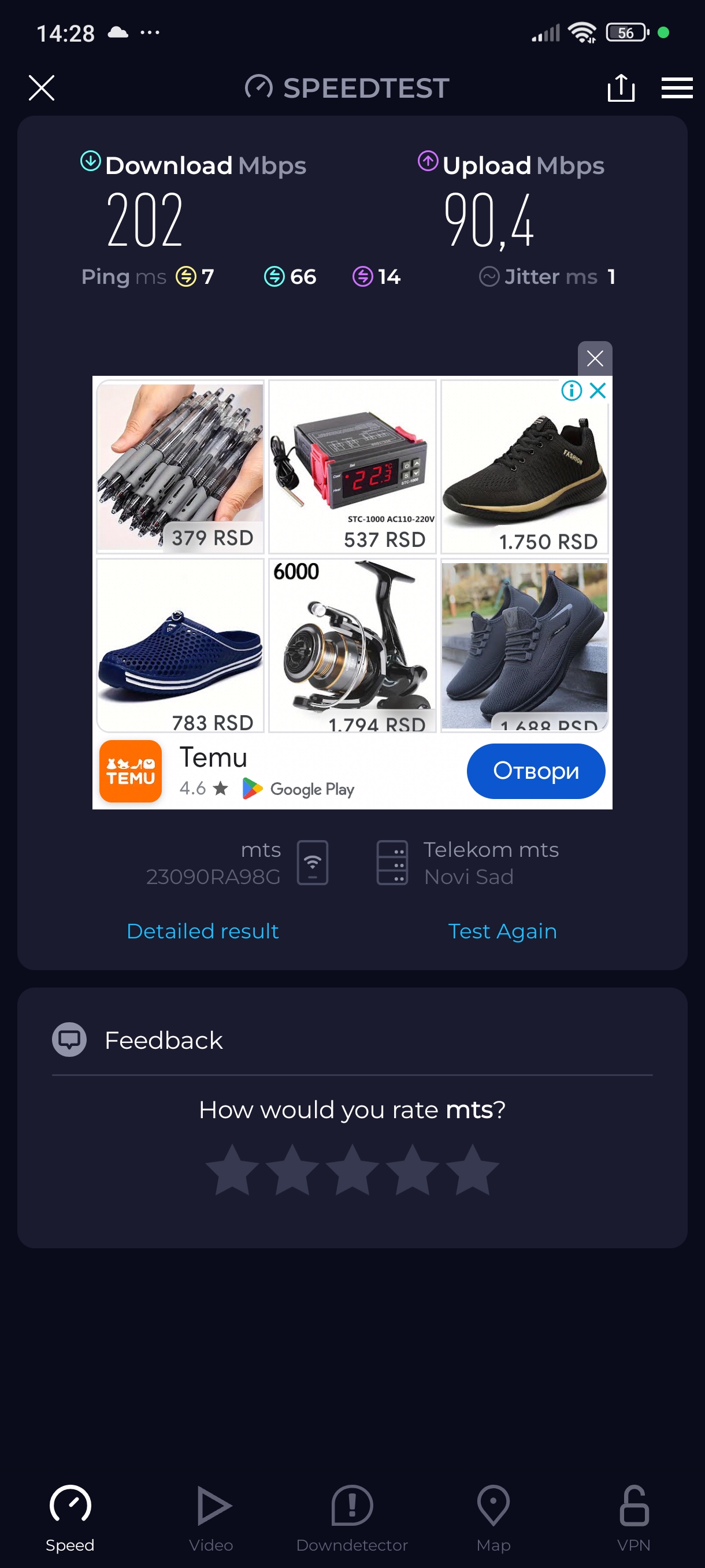Open the hamburger menu
The width and height of the screenshot is (705, 1568).
(677, 88)
